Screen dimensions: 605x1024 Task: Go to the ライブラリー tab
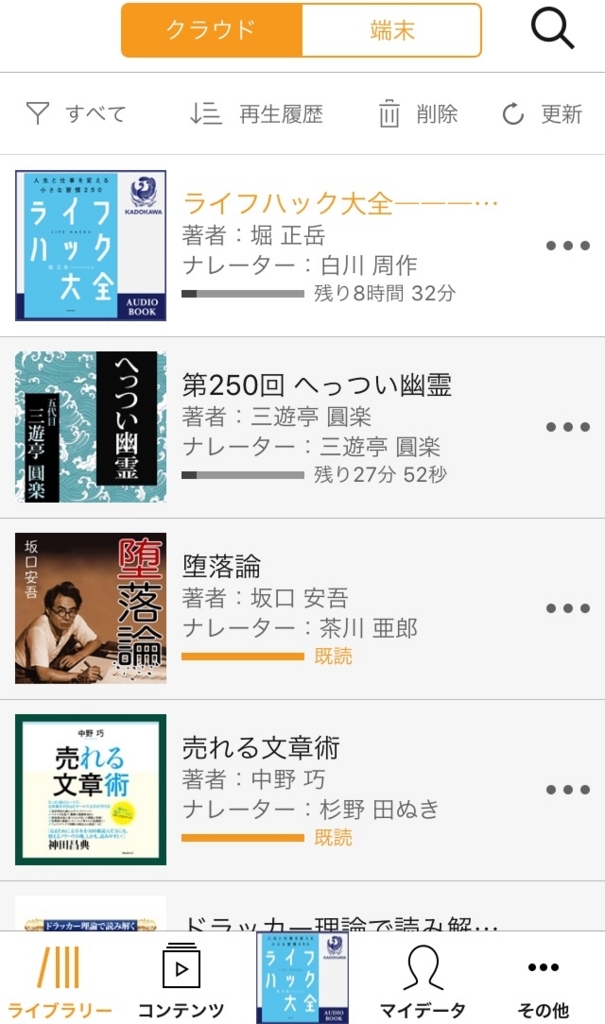pyautogui.click(x=60, y=978)
